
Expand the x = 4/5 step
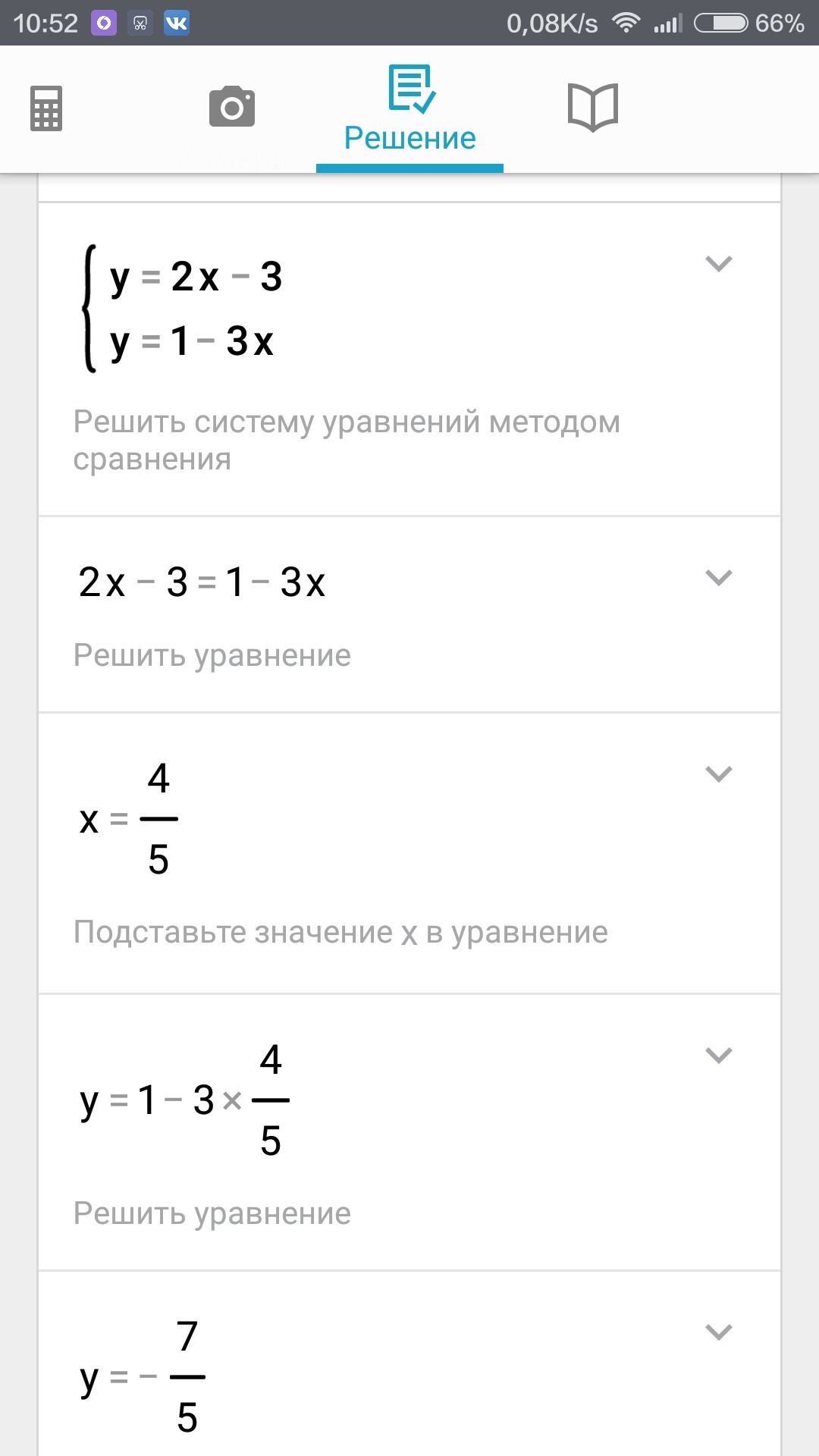pyautogui.click(x=718, y=774)
